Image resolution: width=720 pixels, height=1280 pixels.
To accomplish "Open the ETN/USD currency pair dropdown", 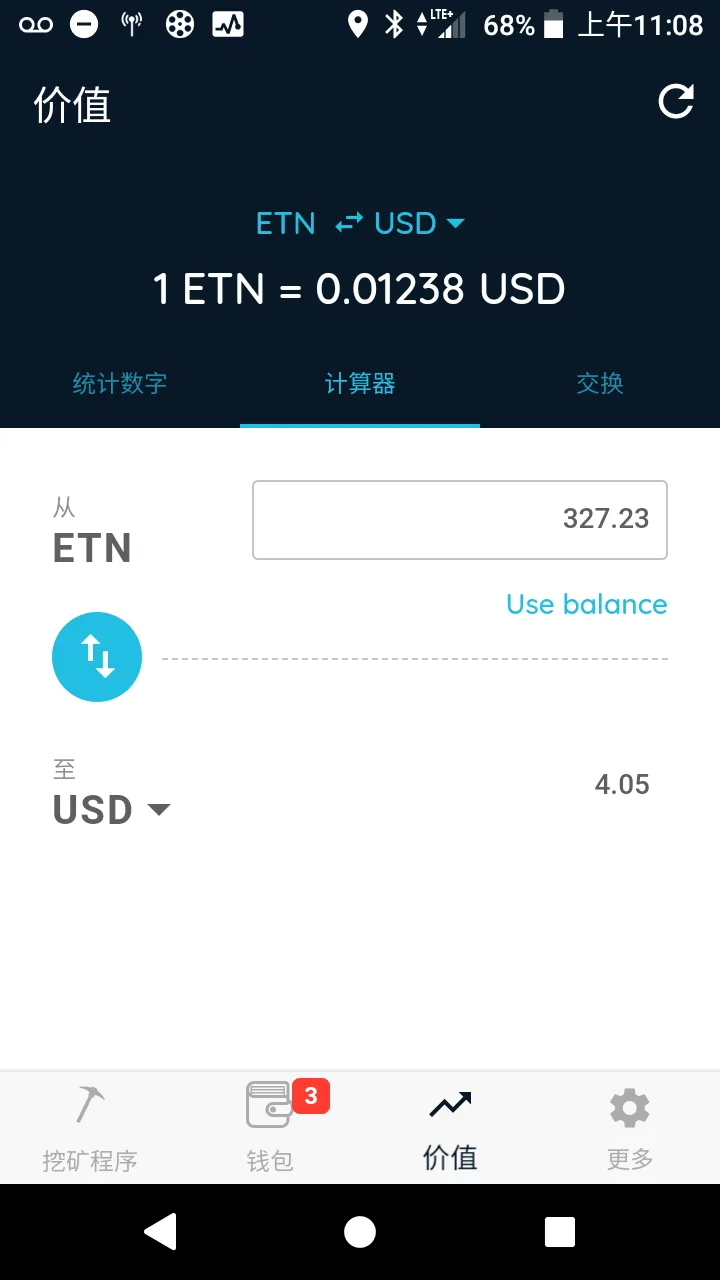I will pyautogui.click(x=360, y=223).
